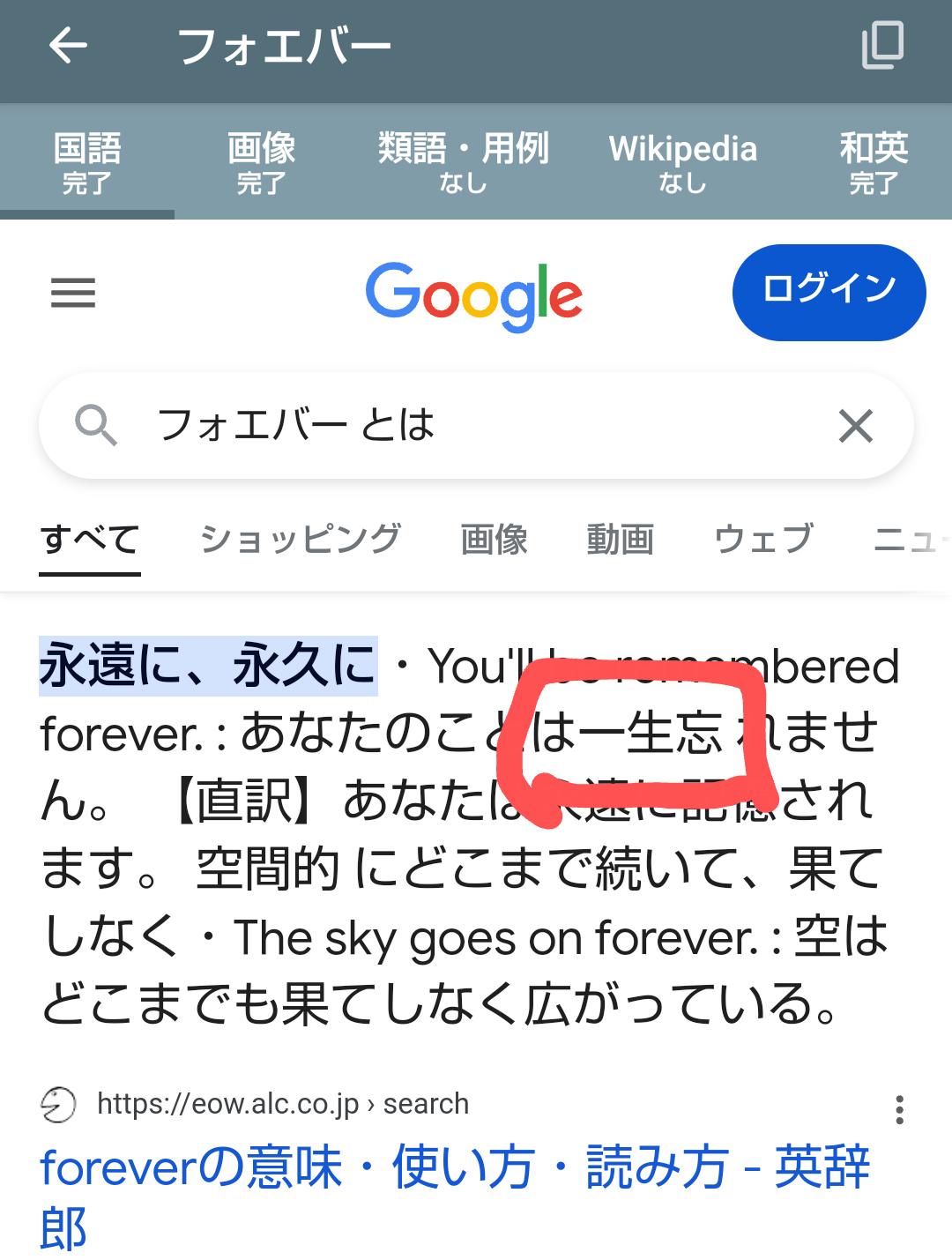Tap the copy icon in the header
The image size is (952, 1260).
(882, 46)
